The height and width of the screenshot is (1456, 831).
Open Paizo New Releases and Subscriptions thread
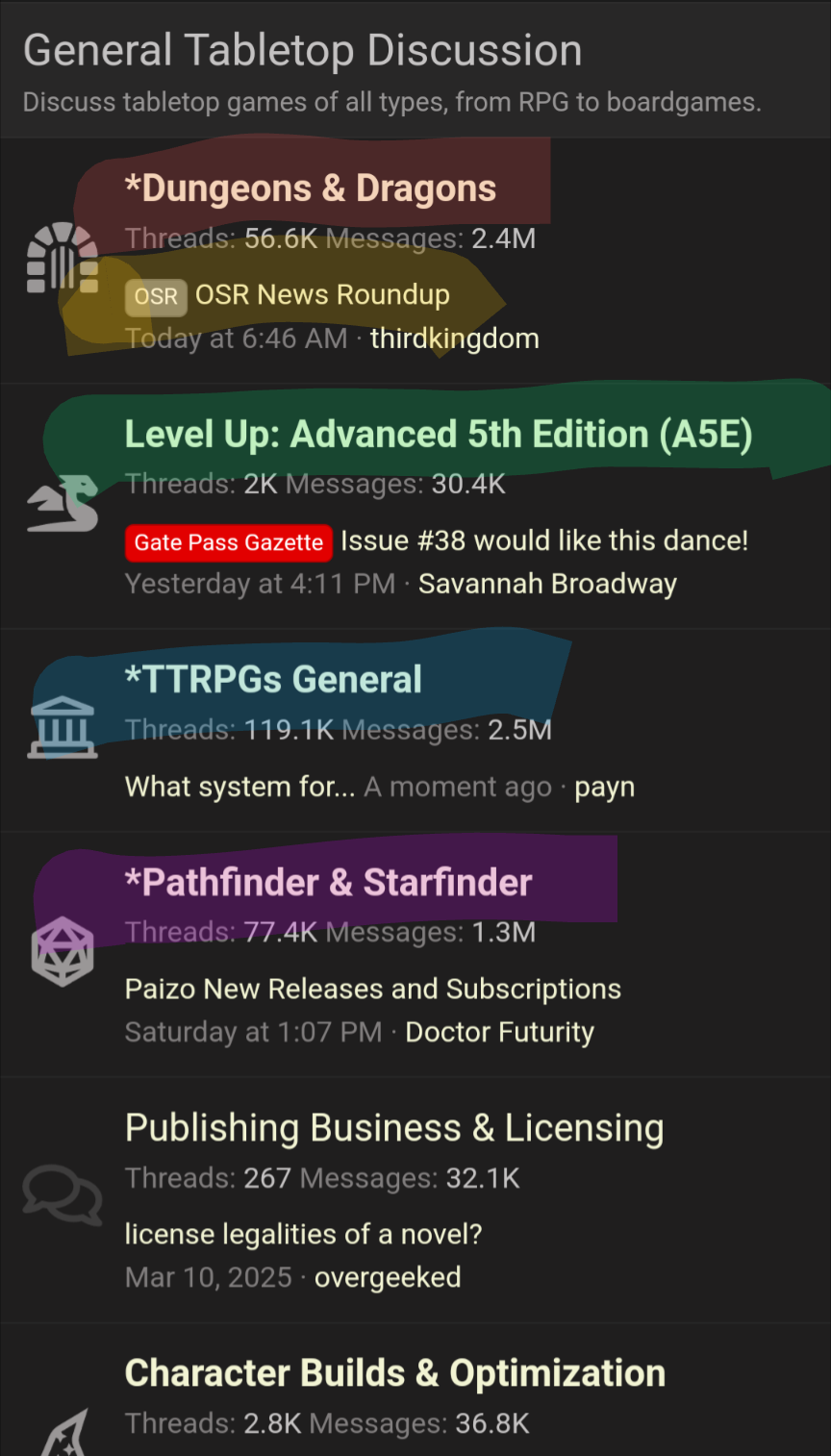pos(372,989)
